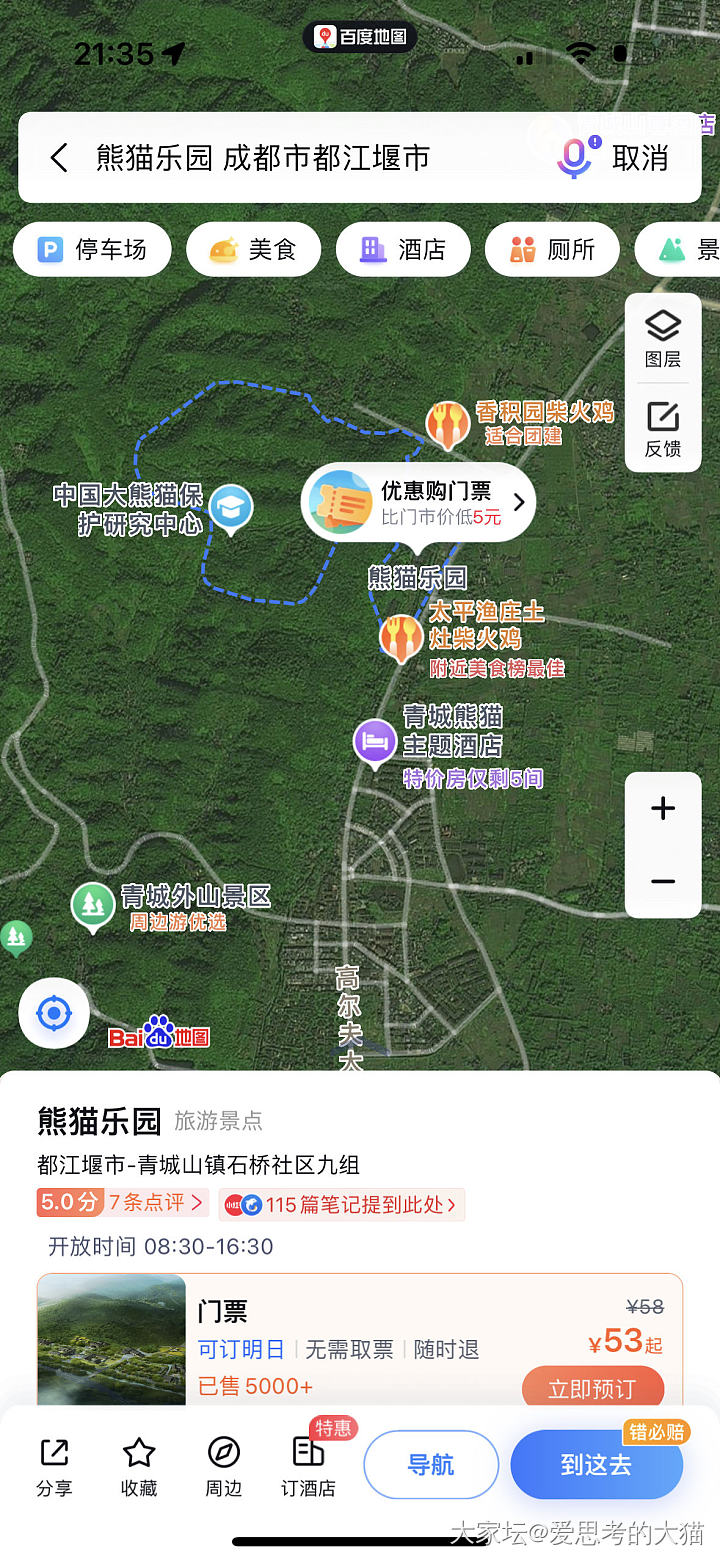The height and width of the screenshot is (1561, 720).
Task: Share this place via 分享
Action: (x=54, y=1465)
